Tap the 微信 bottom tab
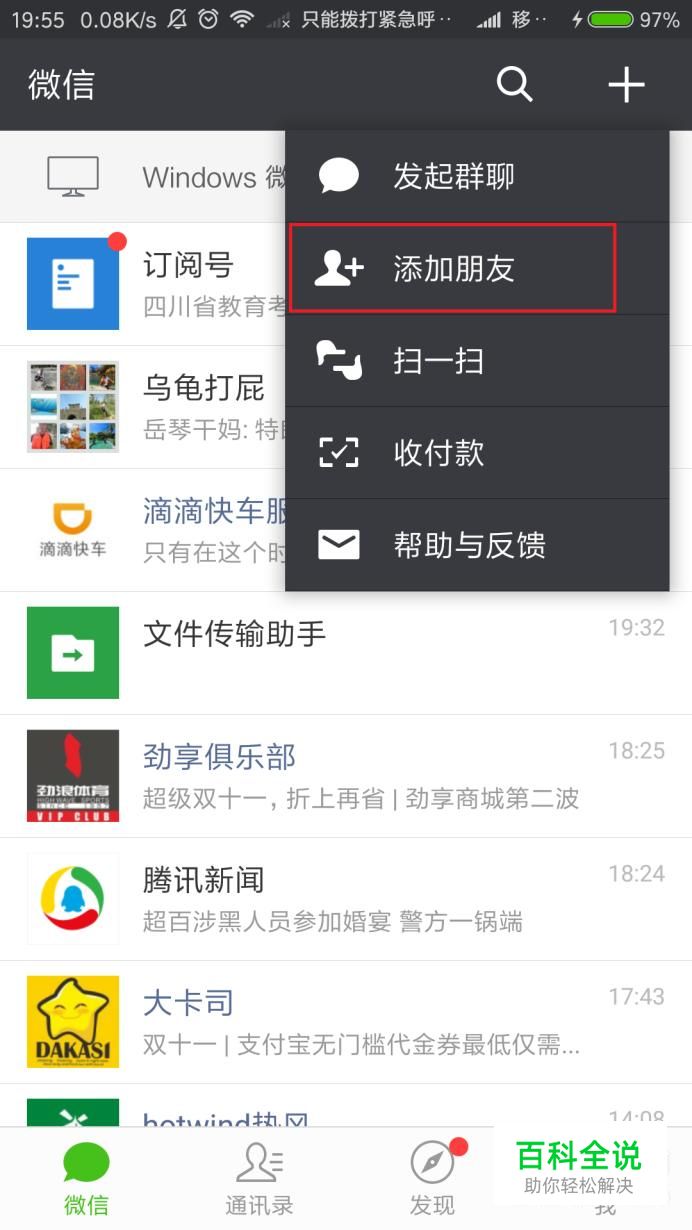692x1230 pixels. coord(86,1180)
